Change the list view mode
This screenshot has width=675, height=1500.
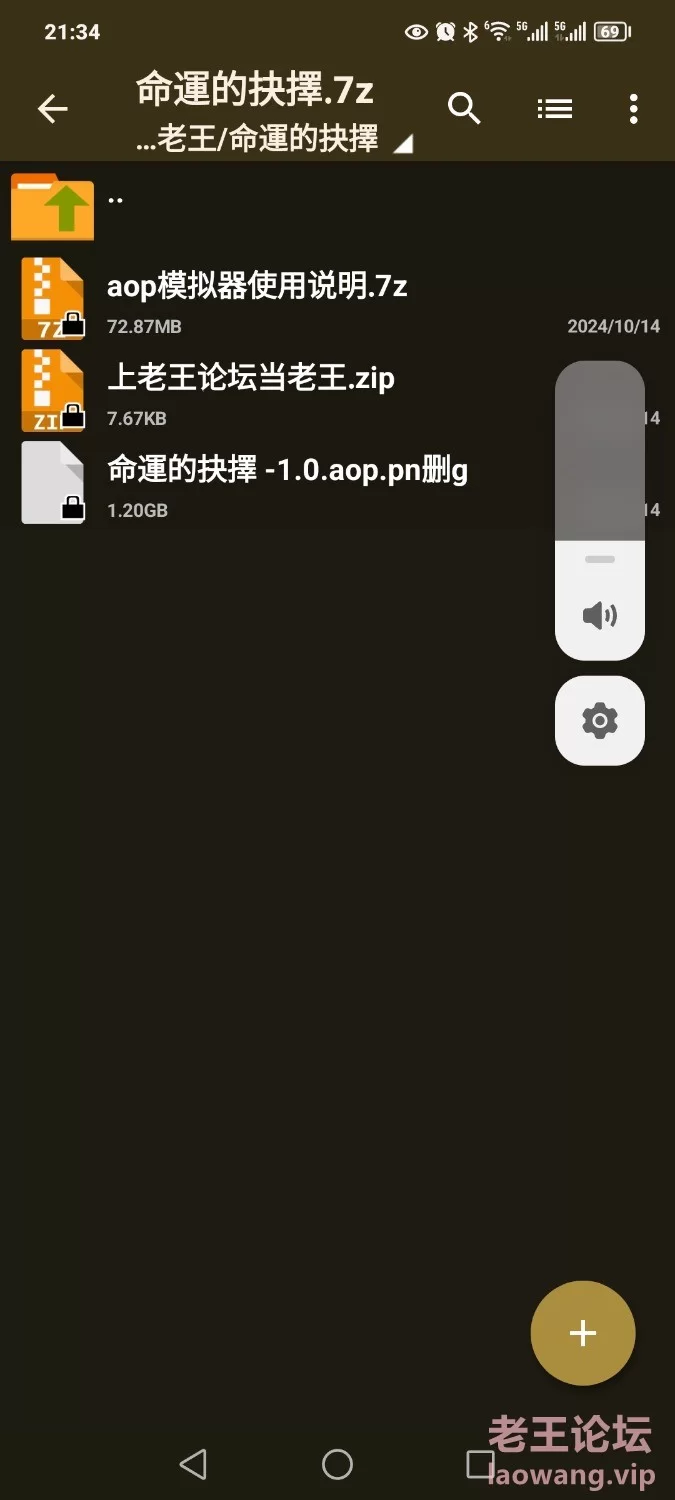[x=554, y=109]
